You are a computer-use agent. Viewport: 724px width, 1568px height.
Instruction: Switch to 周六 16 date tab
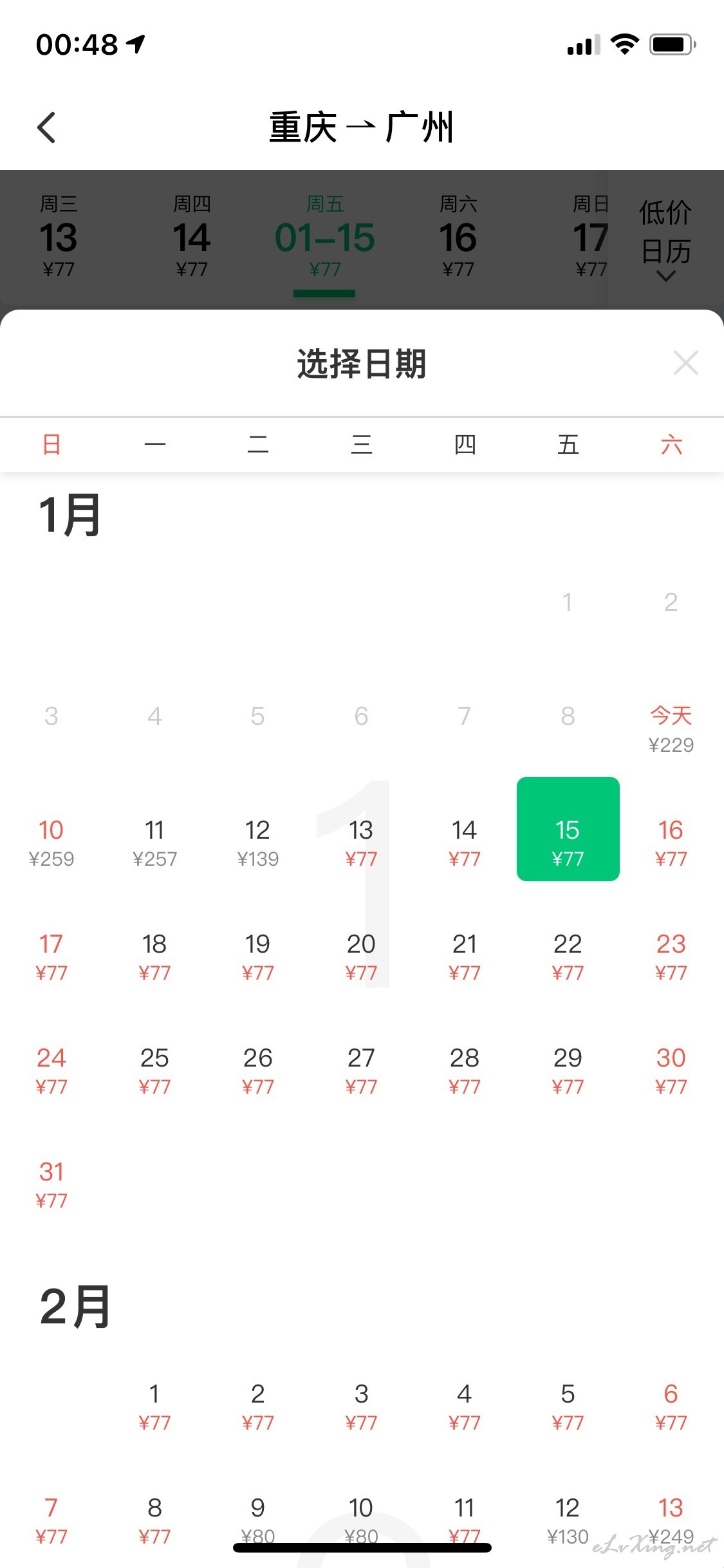pyautogui.click(x=458, y=237)
